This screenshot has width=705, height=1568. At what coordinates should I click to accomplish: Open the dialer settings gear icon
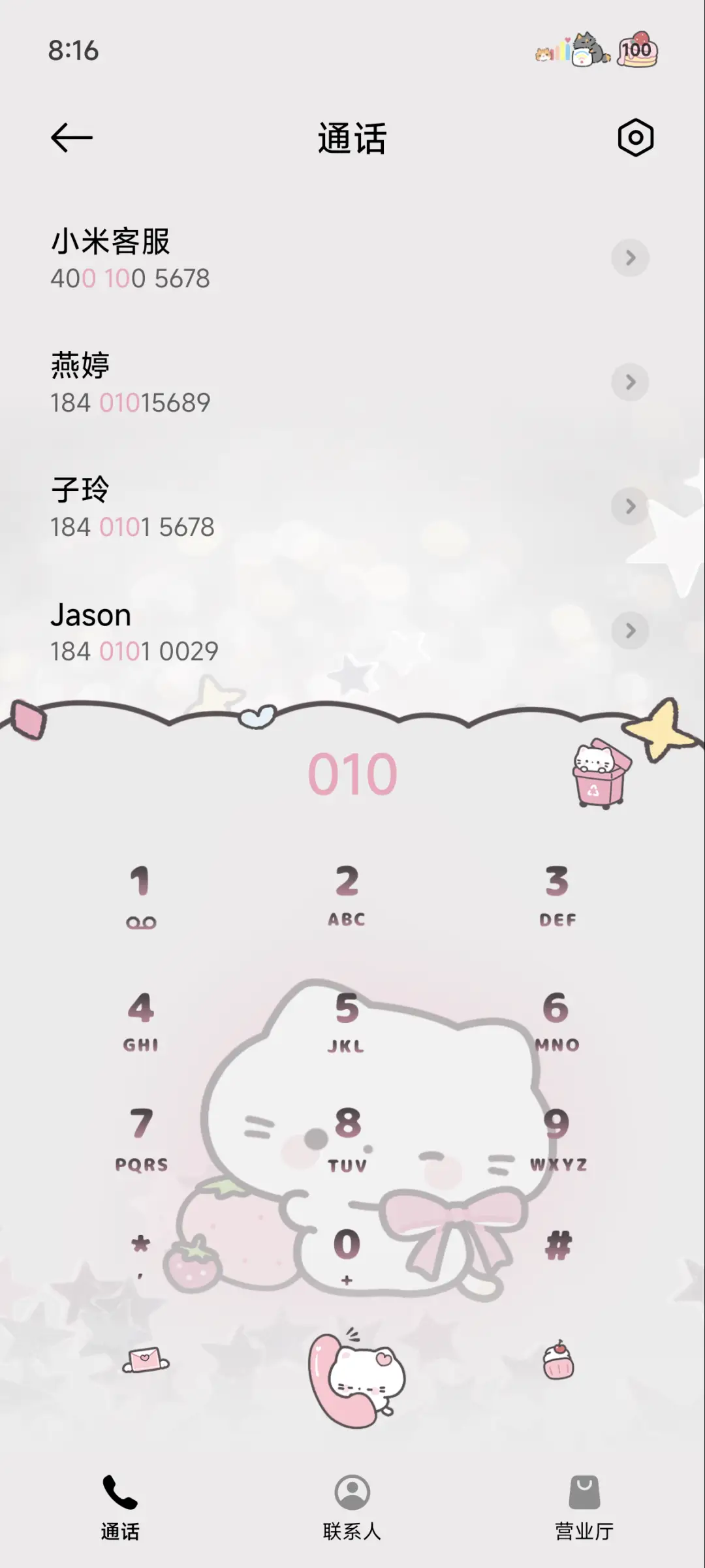click(634, 138)
